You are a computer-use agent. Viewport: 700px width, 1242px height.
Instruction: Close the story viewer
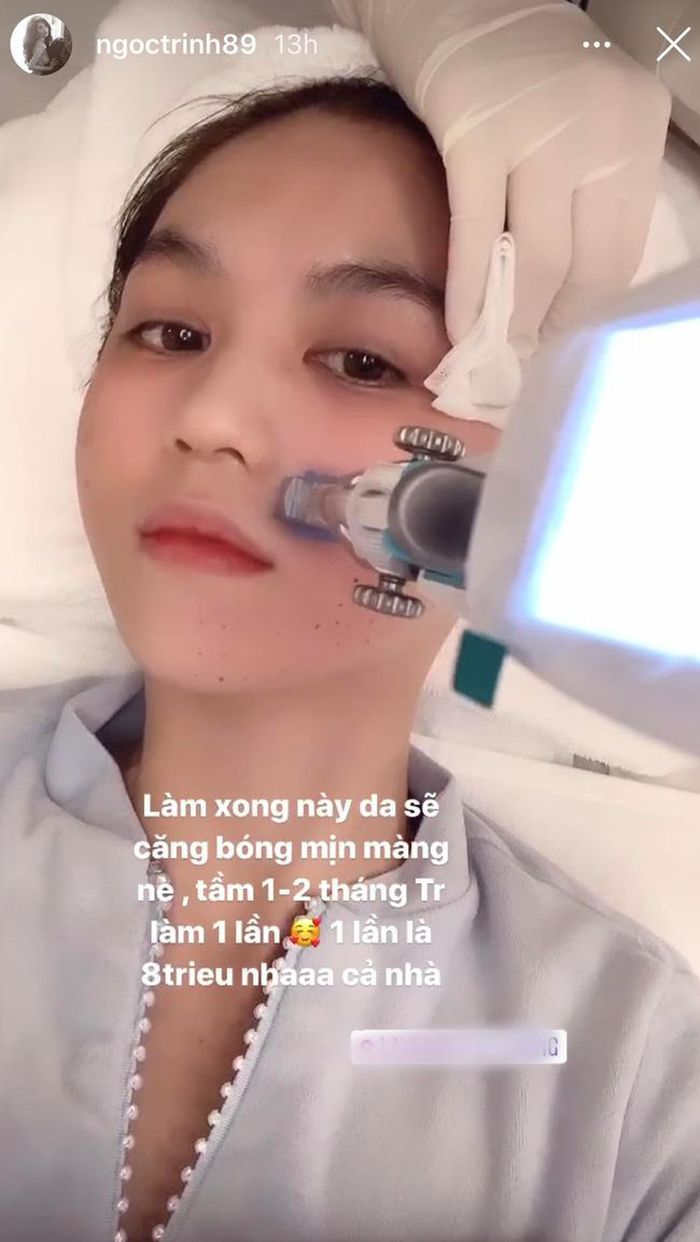tap(672, 45)
